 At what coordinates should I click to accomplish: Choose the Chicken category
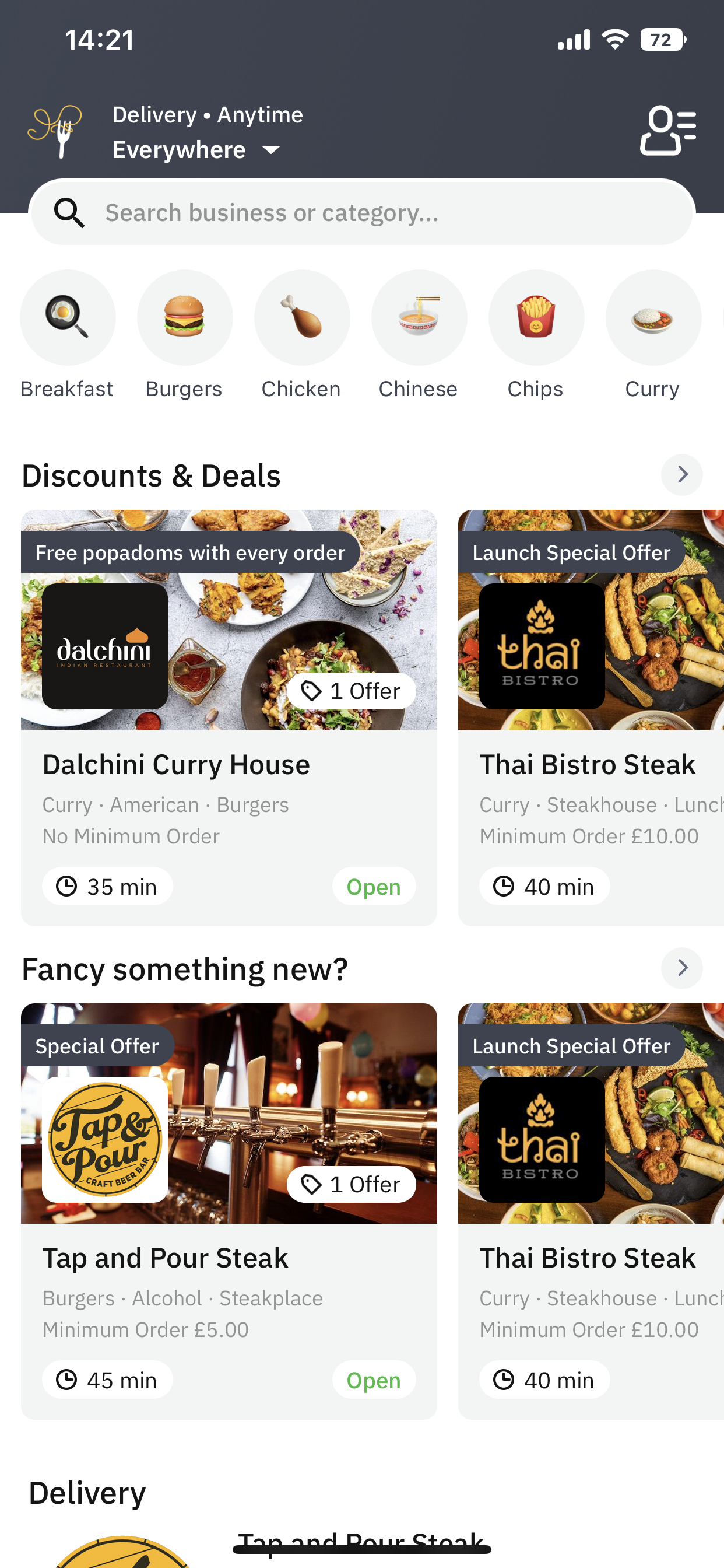pos(302,318)
